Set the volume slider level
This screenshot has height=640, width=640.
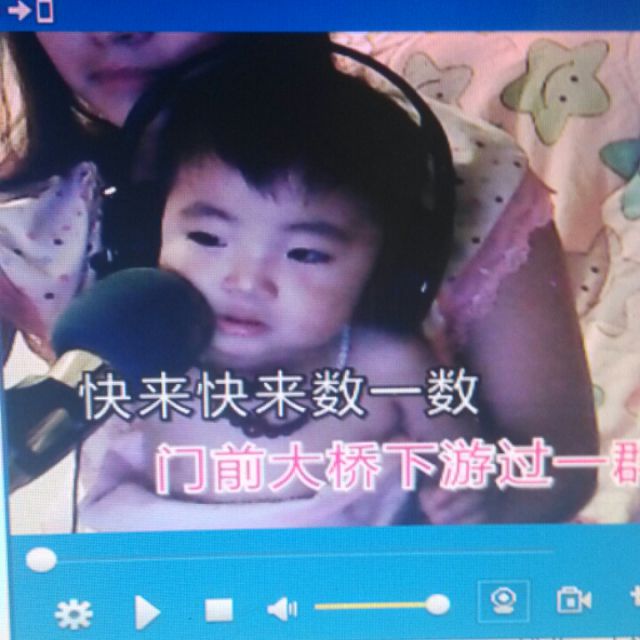point(380,605)
